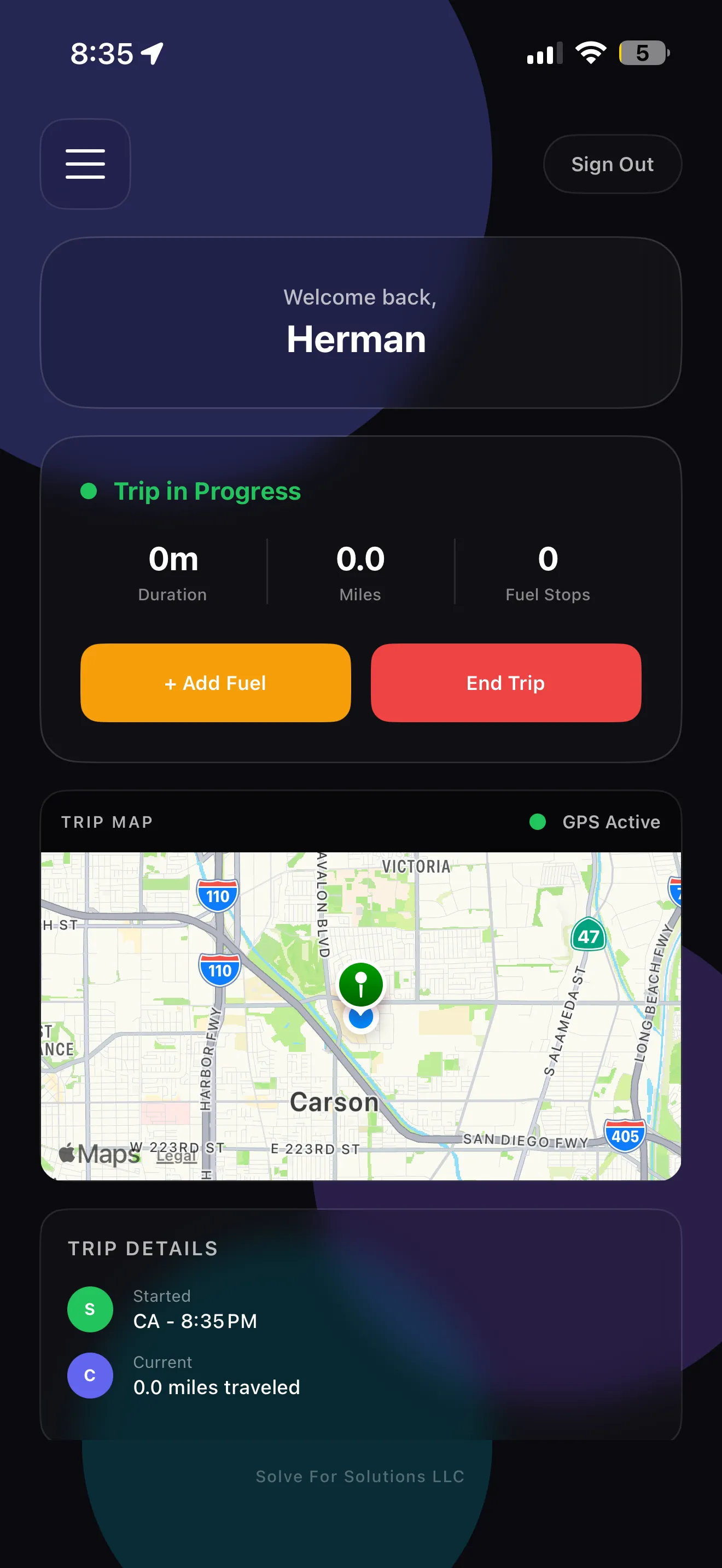Tap the purple Current status icon

point(90,1376)
